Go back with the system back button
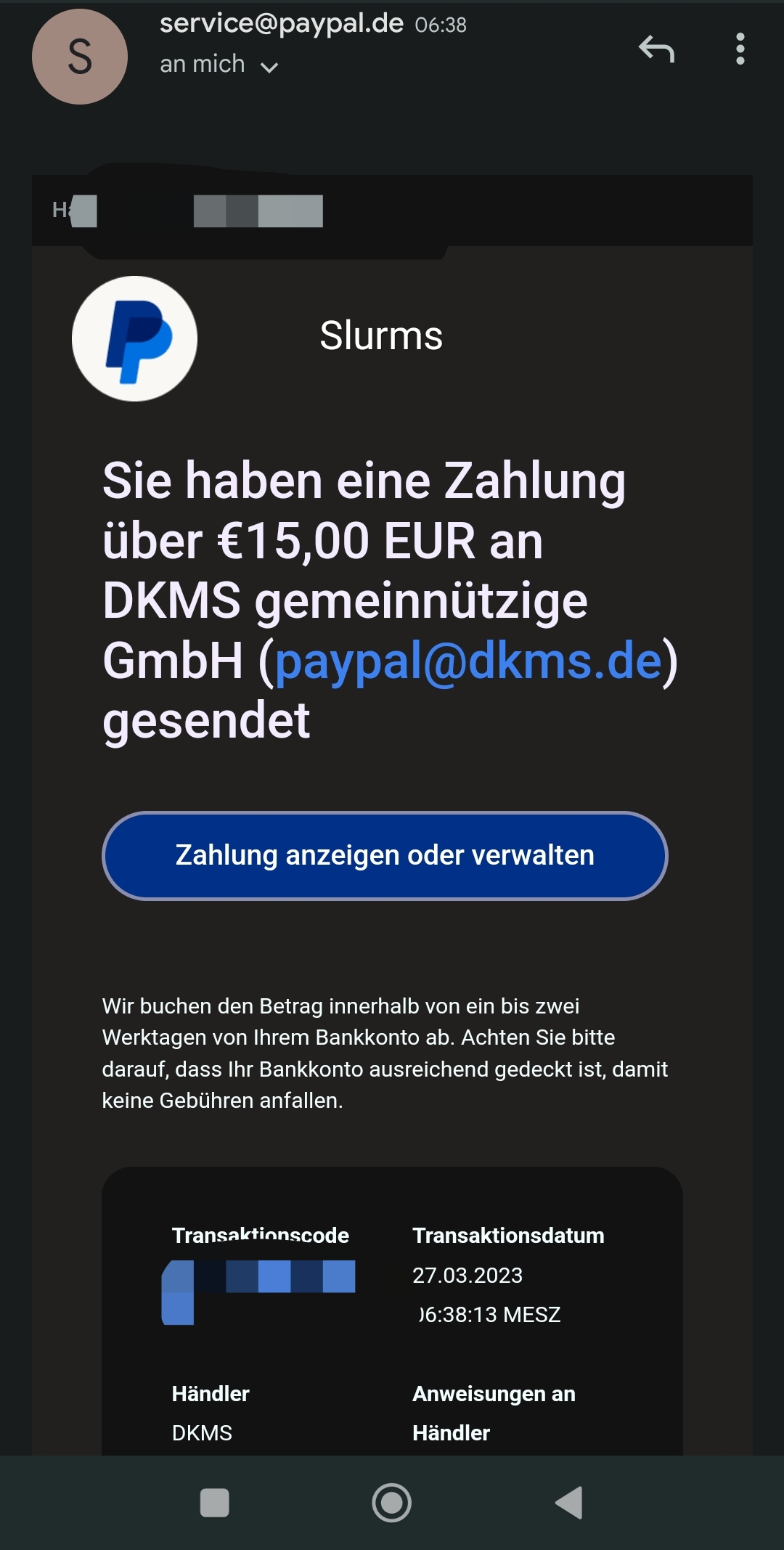Viewport: 784px width, 1550px height. (570, 1502)
